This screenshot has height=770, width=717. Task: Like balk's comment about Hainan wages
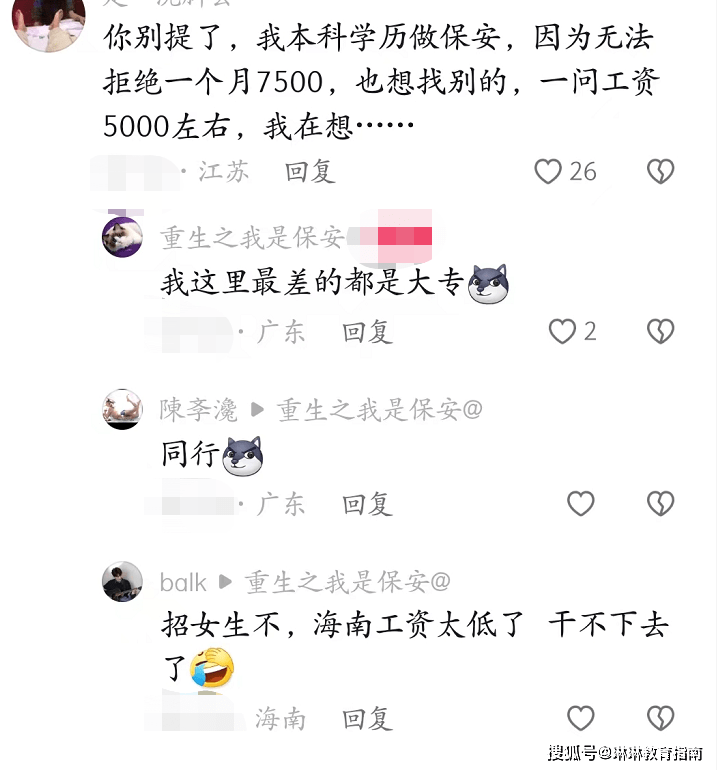point(580,718)
